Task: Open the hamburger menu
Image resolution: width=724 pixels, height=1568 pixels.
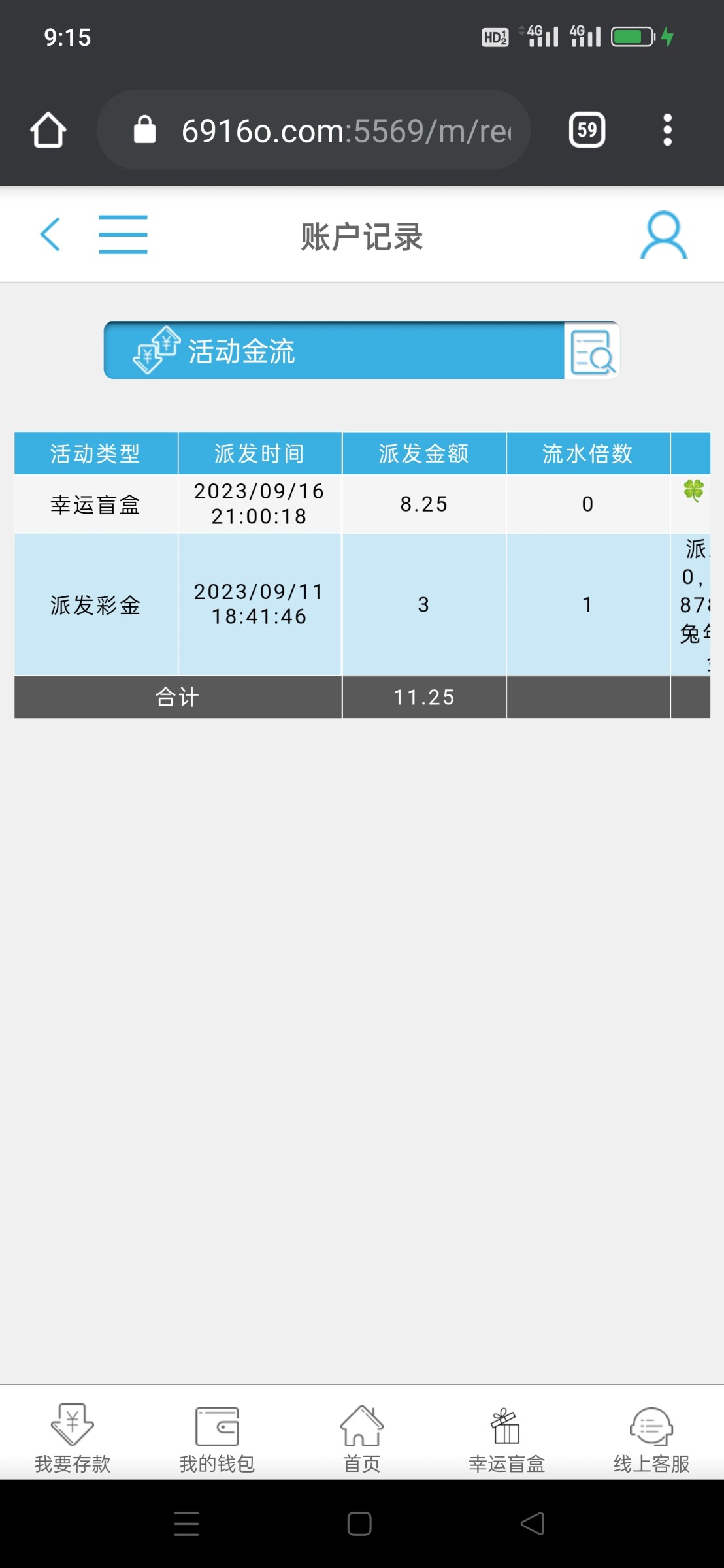Action: (123, 234)
